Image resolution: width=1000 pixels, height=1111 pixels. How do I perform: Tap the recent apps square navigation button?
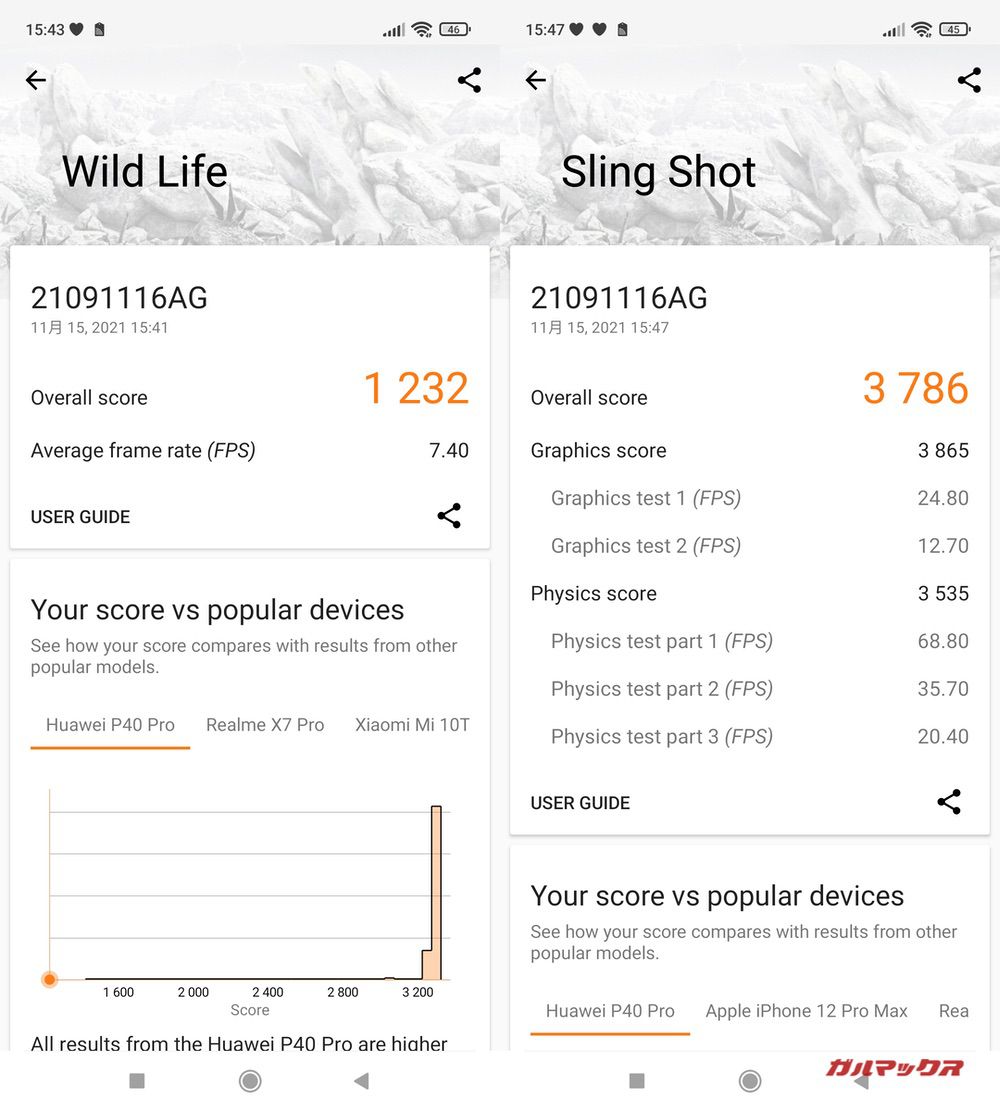point(137,1081)
